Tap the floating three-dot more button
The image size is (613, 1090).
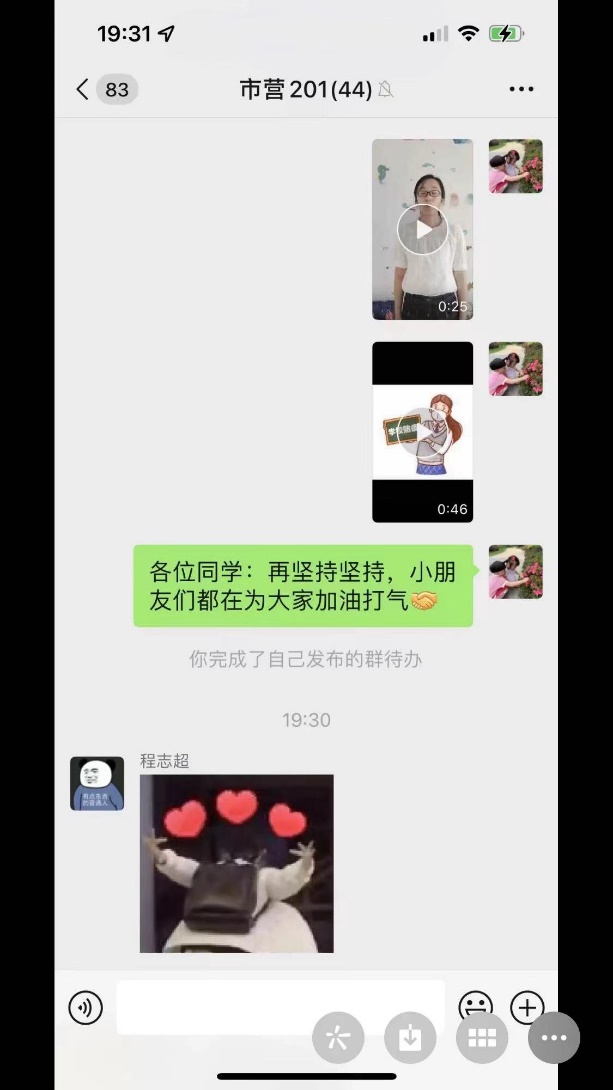pos(554,1038)
